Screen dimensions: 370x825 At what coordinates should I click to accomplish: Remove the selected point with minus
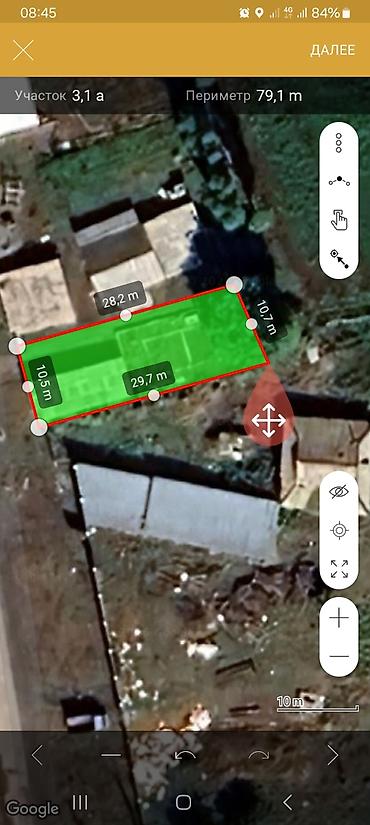[111, 756]
